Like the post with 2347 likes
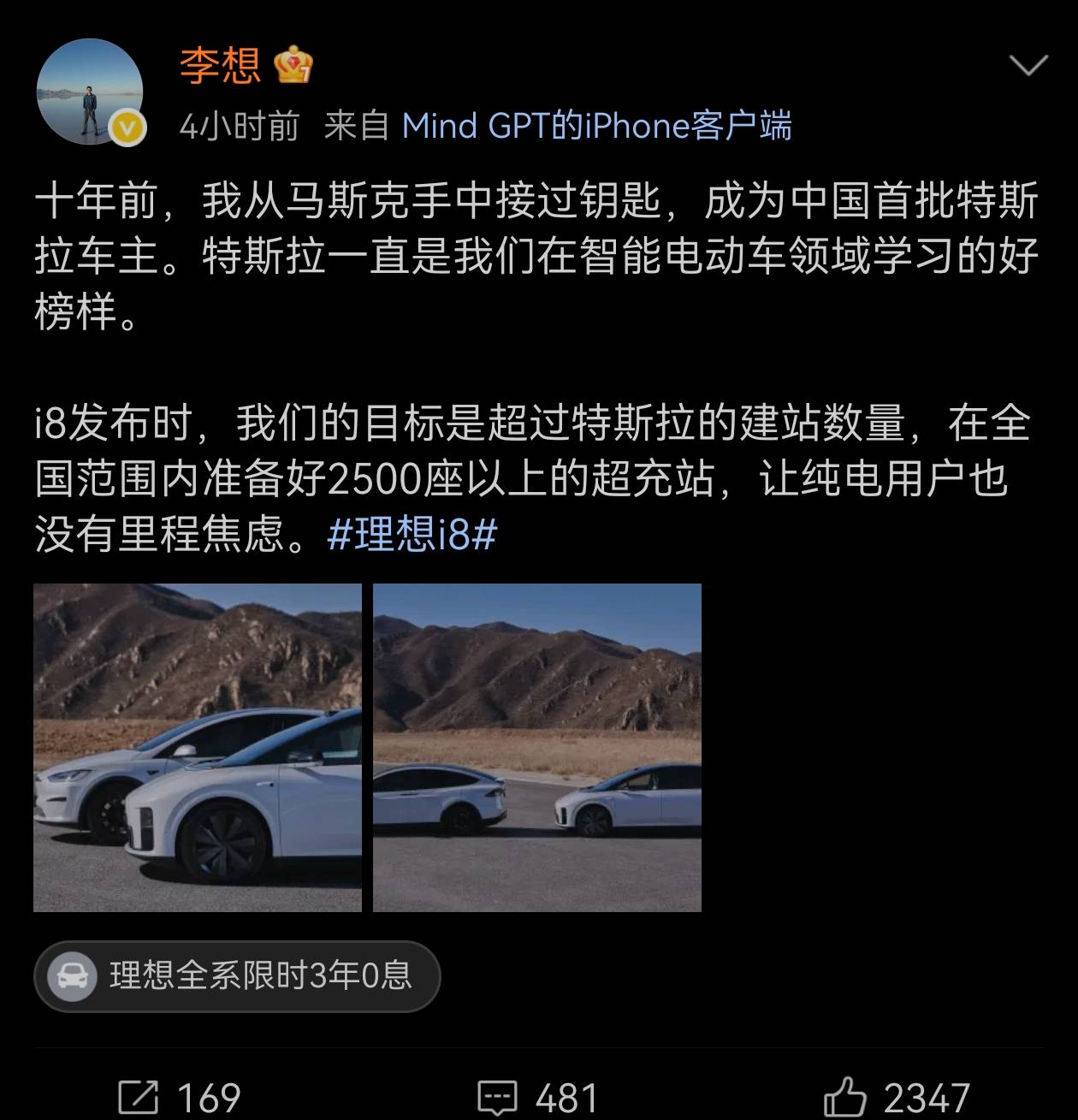This screenshot has height=1120, width=1078. tap(895, 1097)
